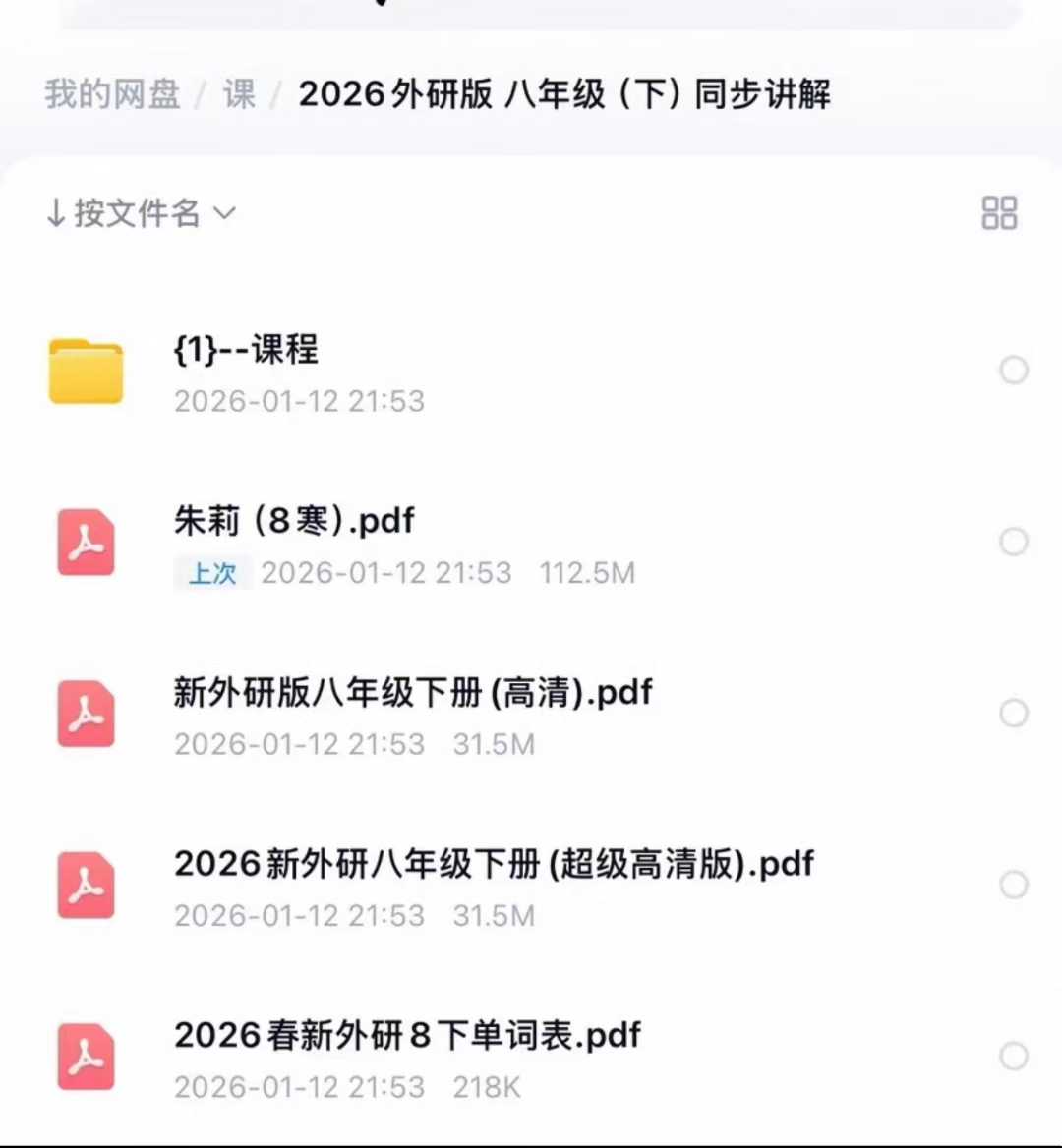The image size is (1062, 1148).
Task: Expand sorting options via the down arrow
Action: click(224, 215)
